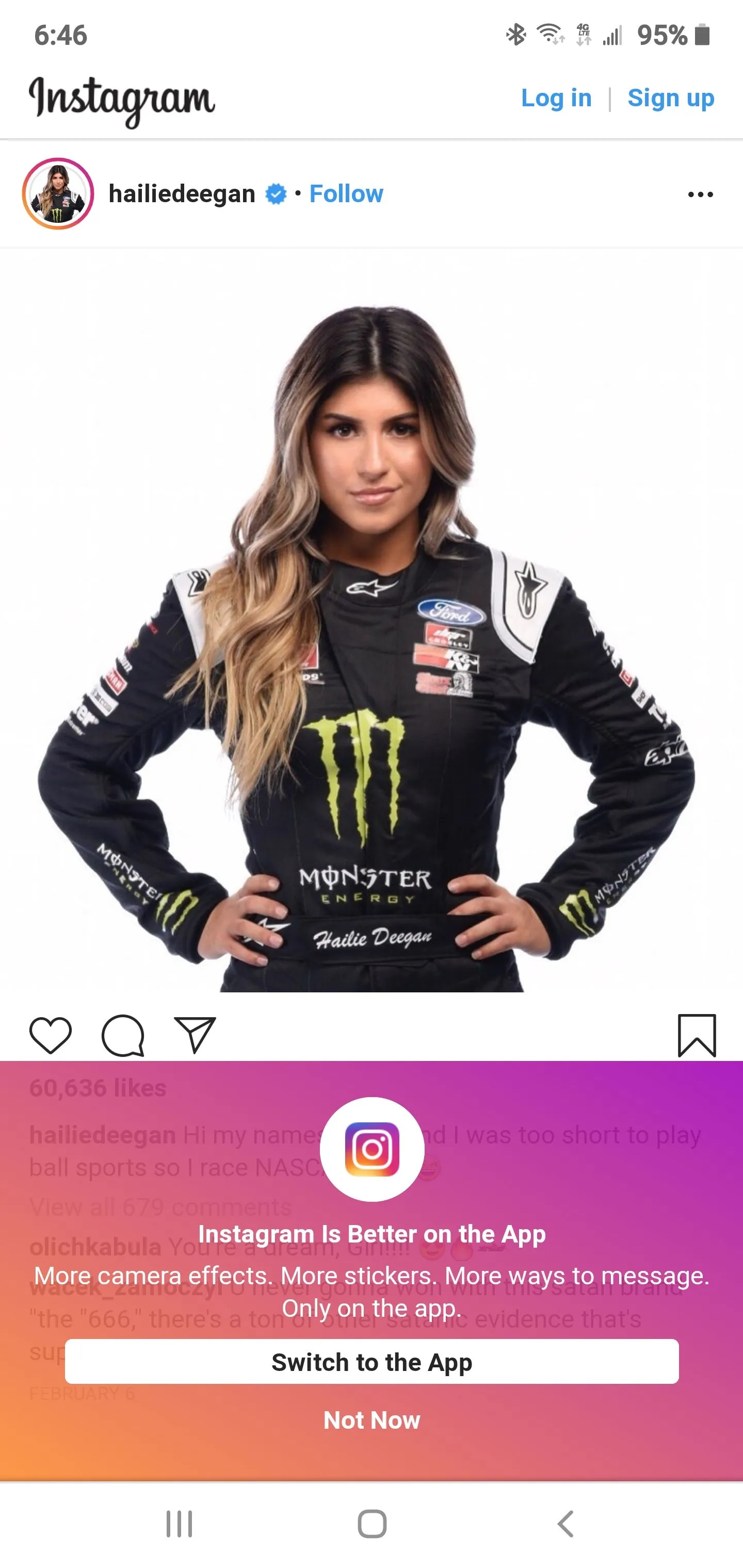Share the post via the paper plane icon
The image size is (743, 1568).
(195, 1035)
